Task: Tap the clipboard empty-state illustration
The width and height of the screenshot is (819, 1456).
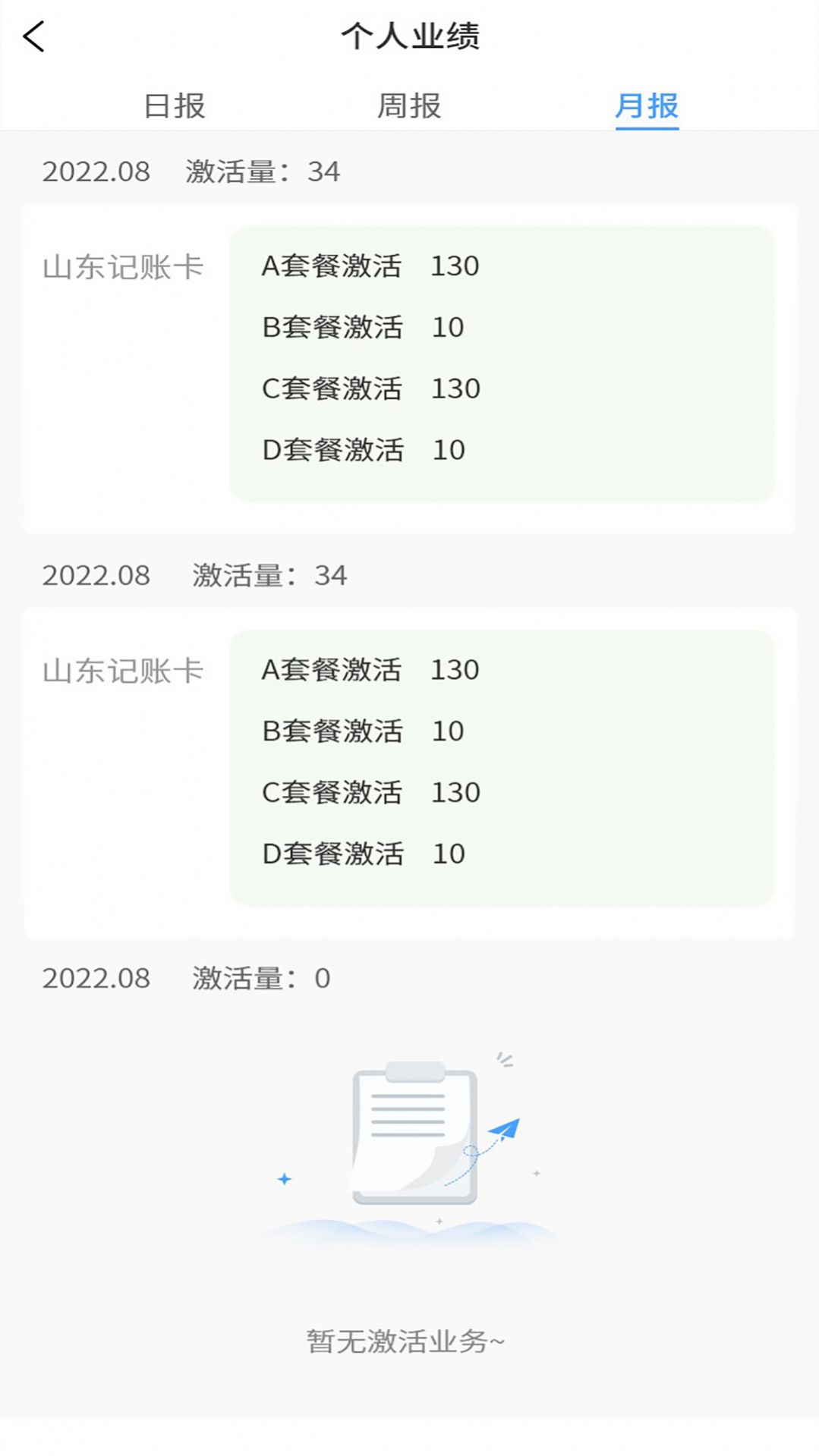Action: pyautogui.click(x=414, y=1131)
